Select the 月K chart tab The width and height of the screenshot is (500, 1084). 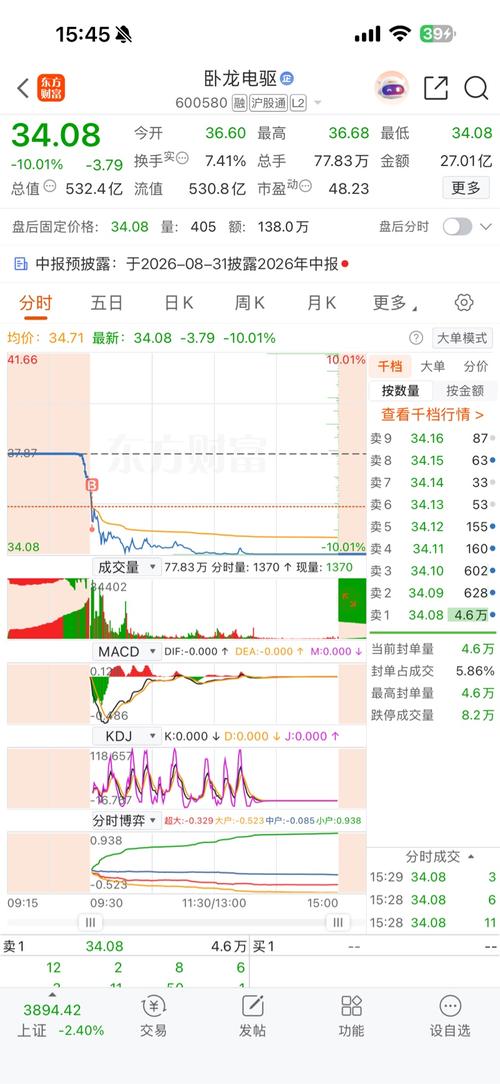(x=322, y=303)
